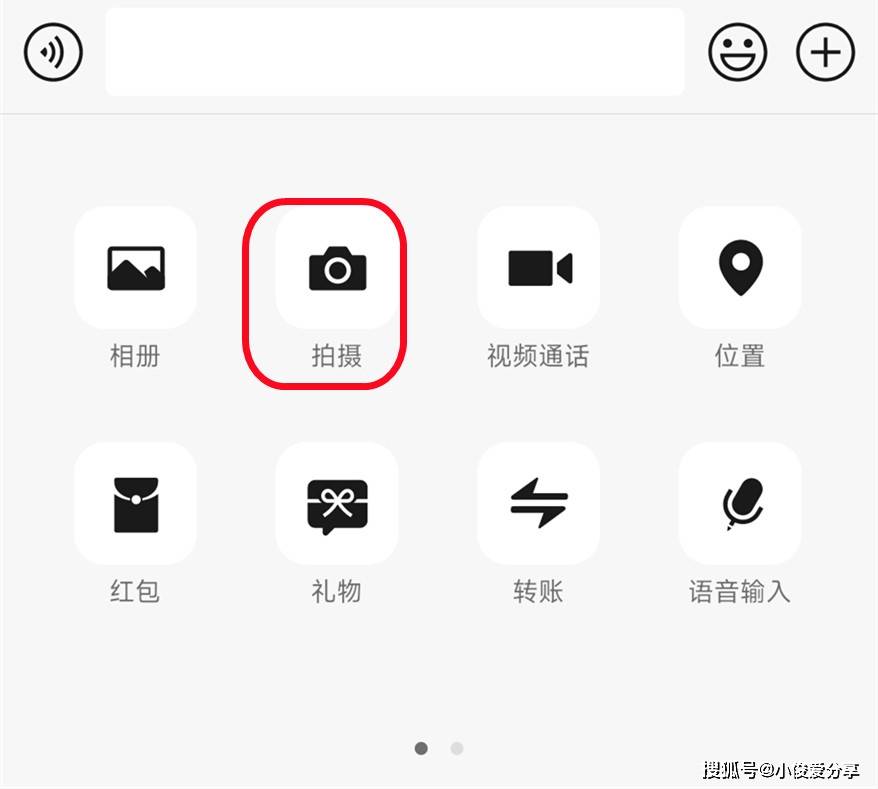Launch the camera via 拍摄
This screenshot has width=878, height=789.
337,268
